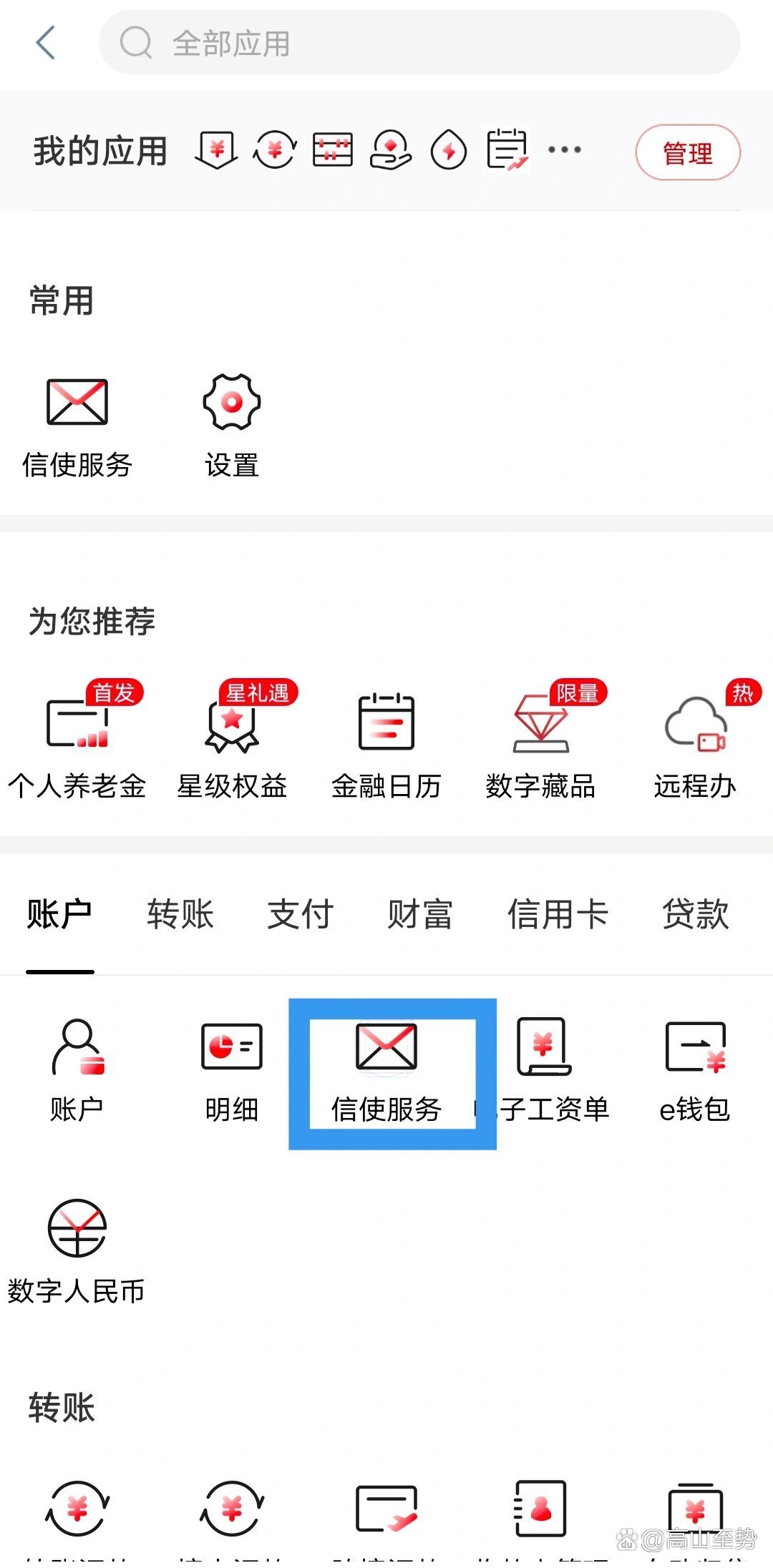Screen dimensions: 773x1568
Task: Switch to the 信用卡 tab
Action: (557, 914)
